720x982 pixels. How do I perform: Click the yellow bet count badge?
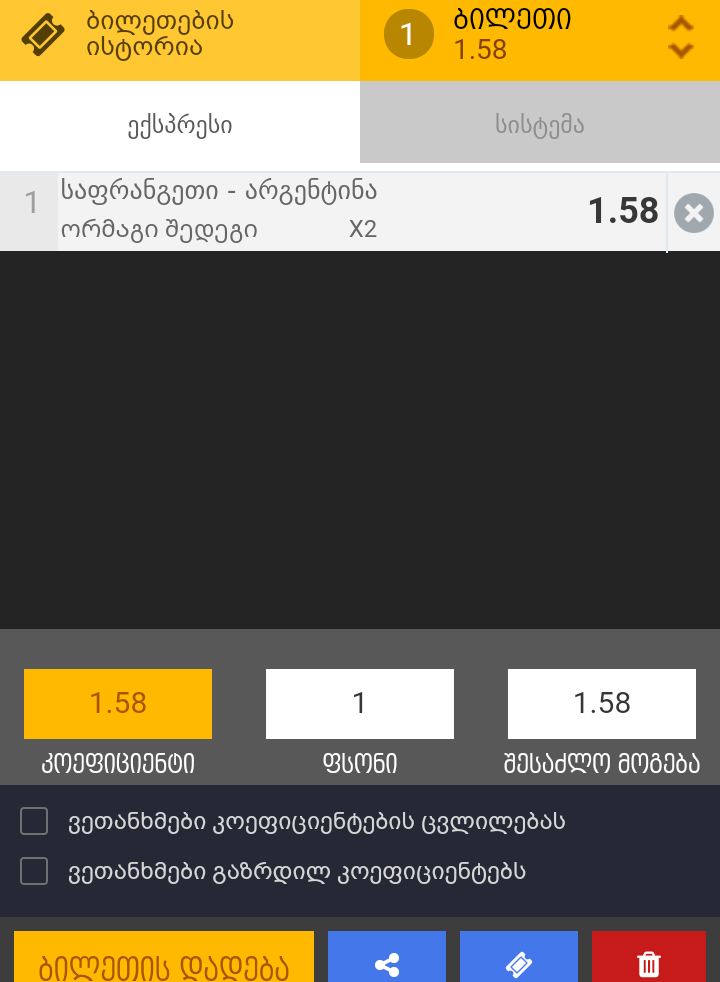point(405,32)
